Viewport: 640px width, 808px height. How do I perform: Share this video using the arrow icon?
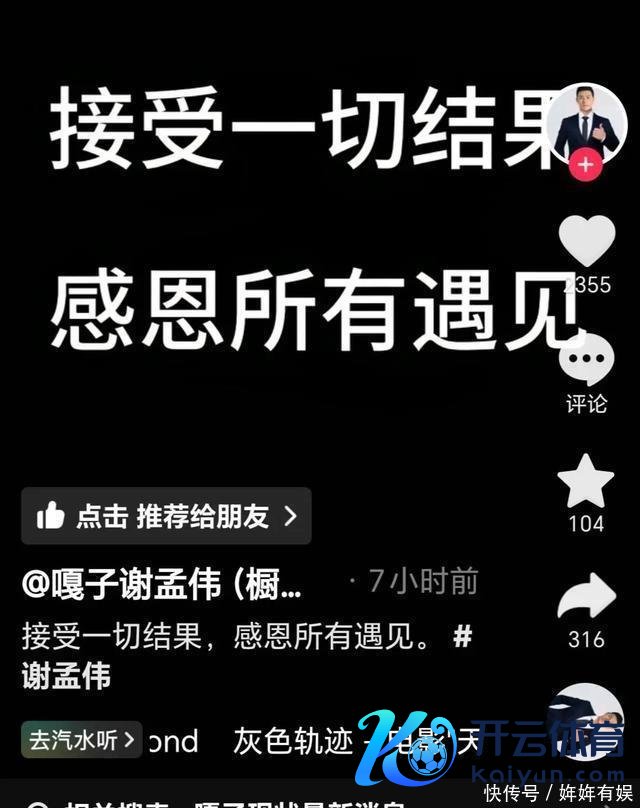point(586,599)
